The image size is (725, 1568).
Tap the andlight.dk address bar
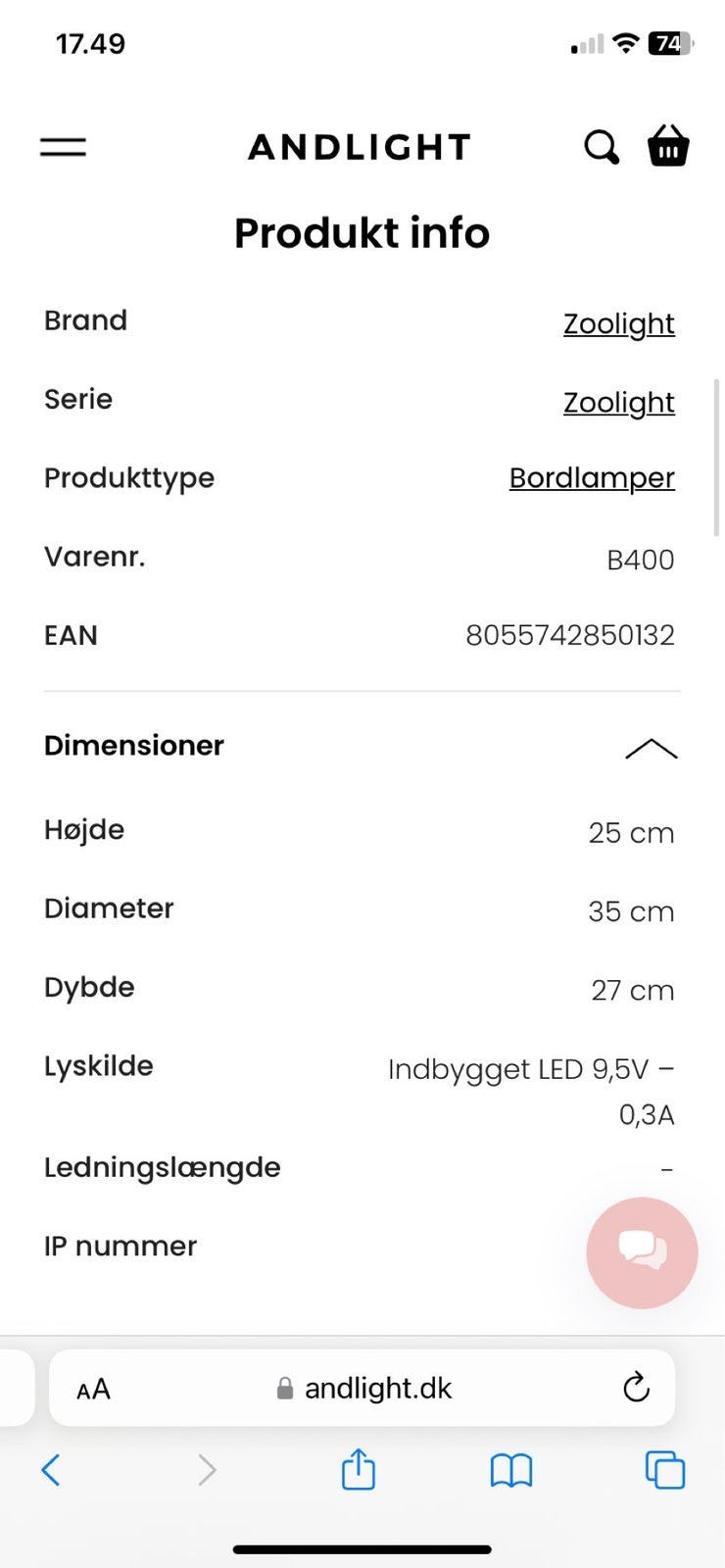pyautogui.click(x=377, y=1389)
